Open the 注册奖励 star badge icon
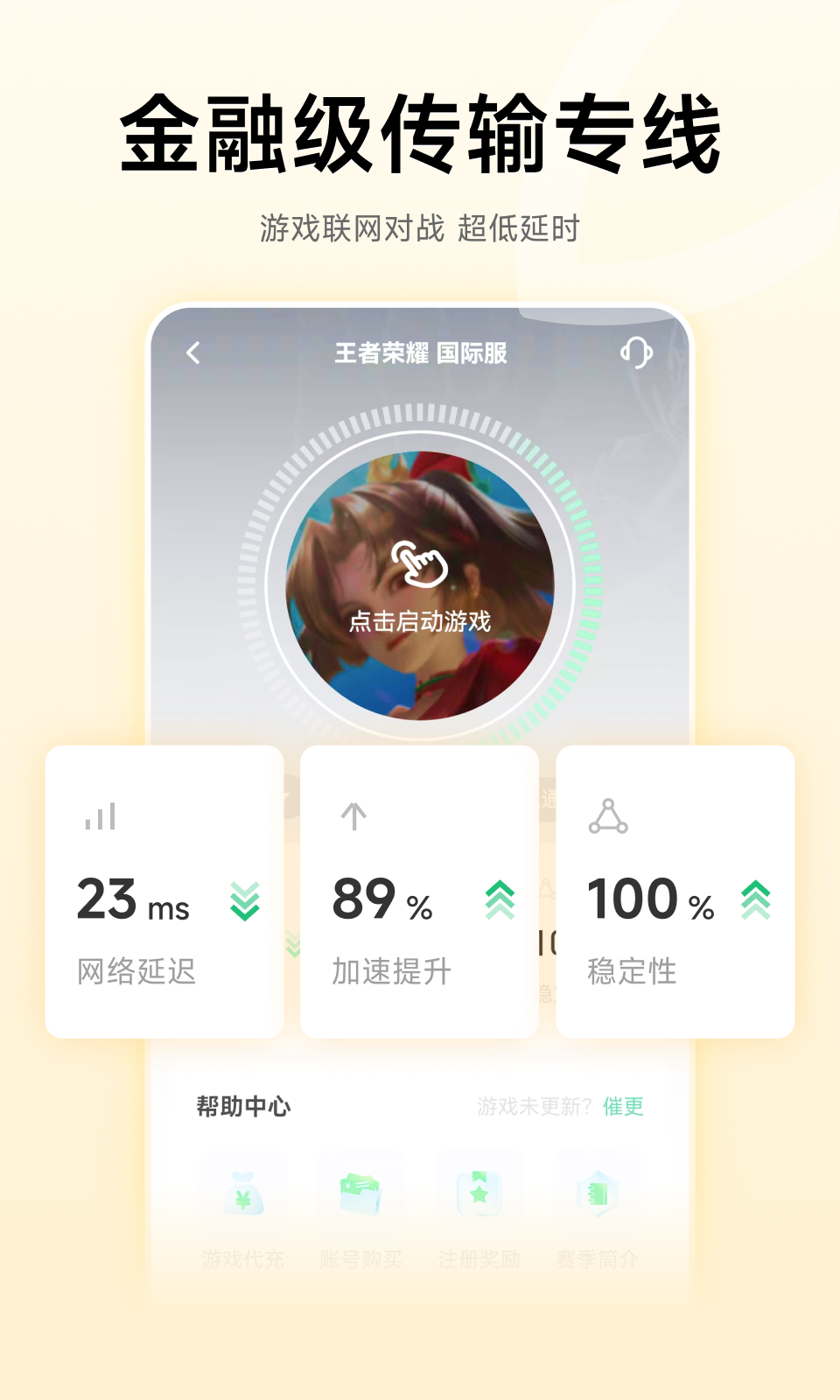The width and height of the screenshot is (840, 1400). 479,1193
